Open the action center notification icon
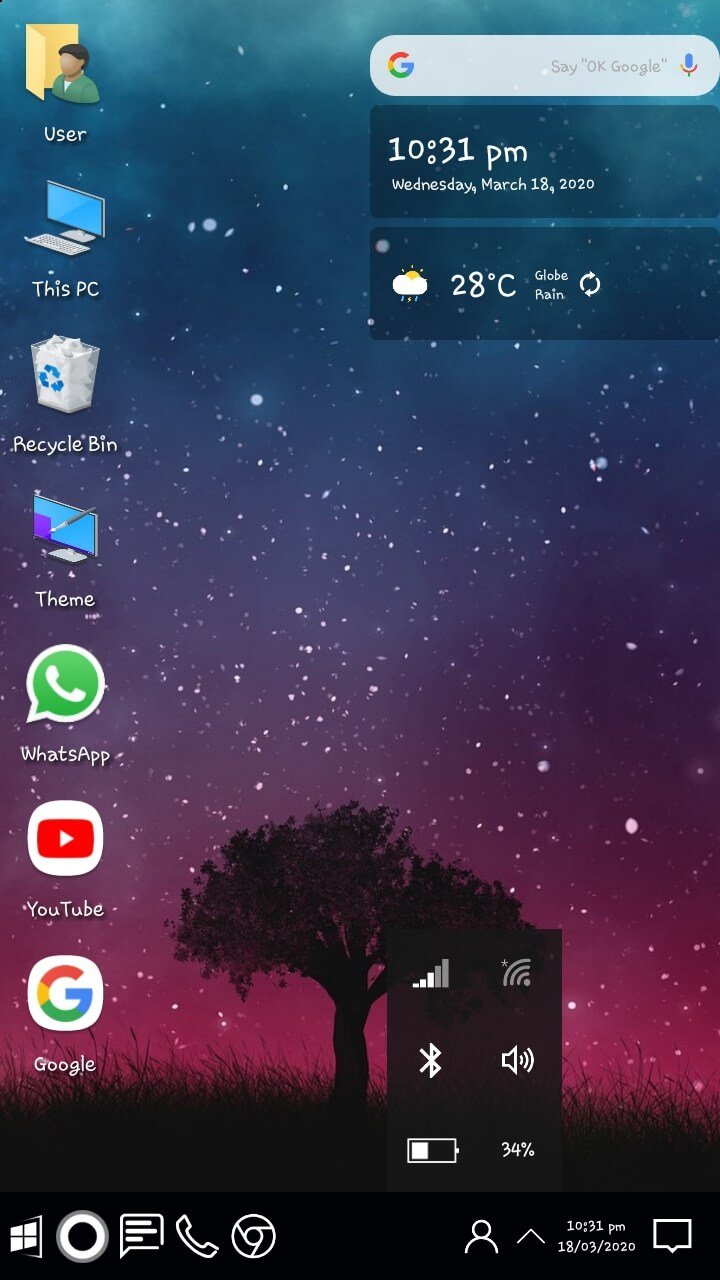This screenshot has width=720, height=1280. [x=672, y=1236]
